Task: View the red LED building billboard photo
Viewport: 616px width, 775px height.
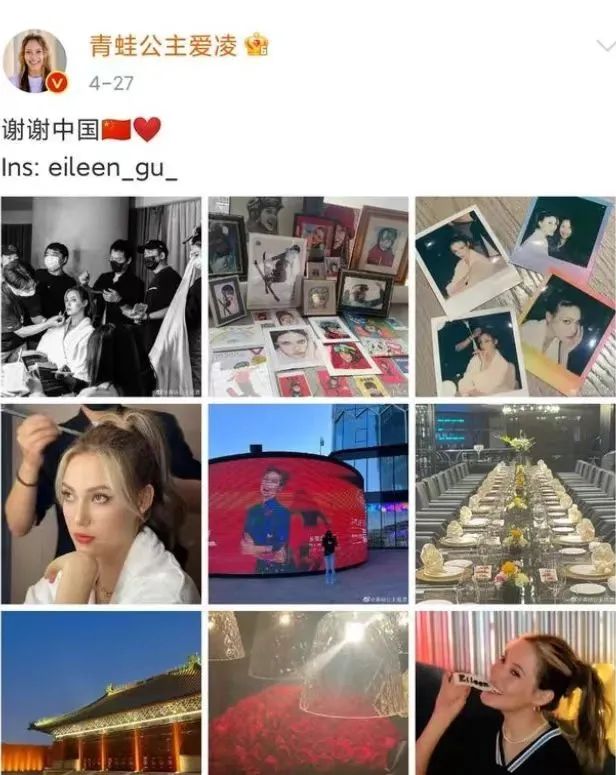Action: tap(308, 503)
